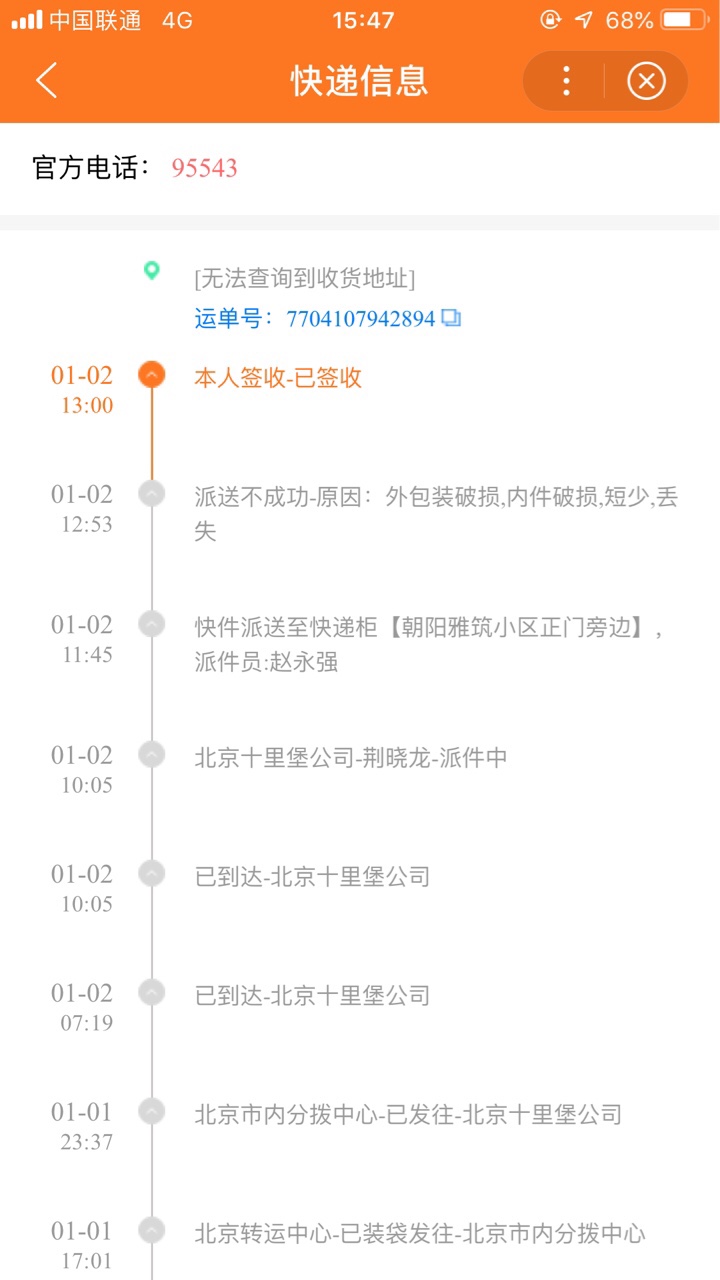Go back using the arrow icon
The height and width of the screenshot is (1280, 720).
point(46,80)
